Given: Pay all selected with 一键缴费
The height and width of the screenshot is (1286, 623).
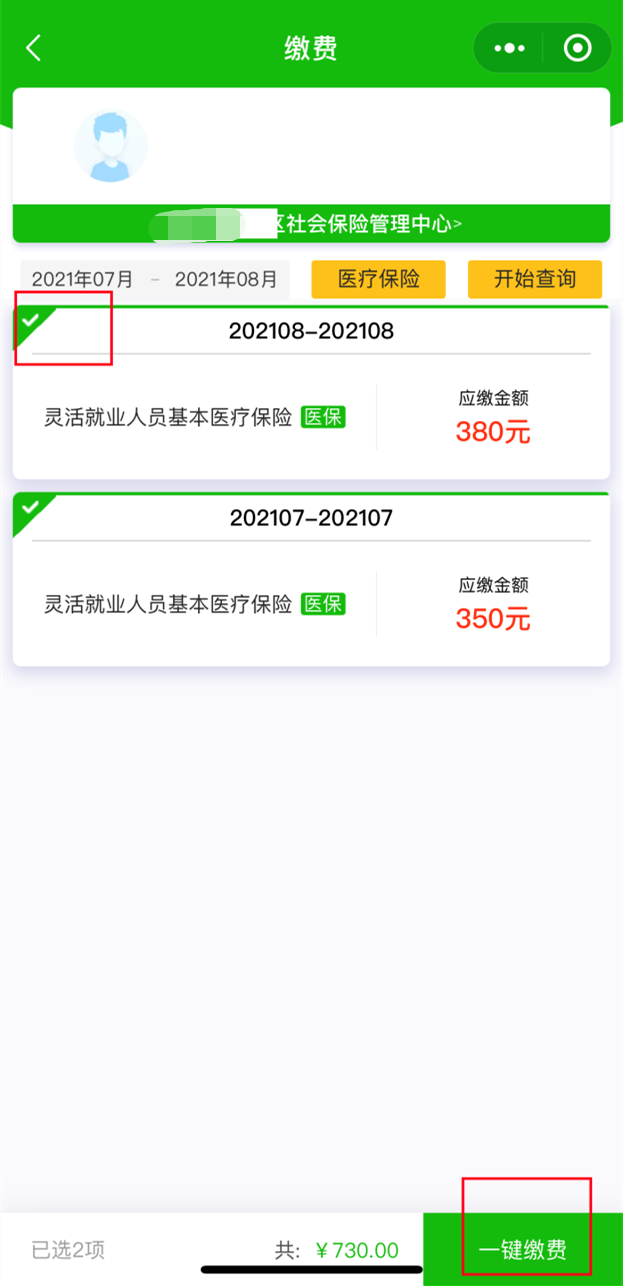Looking at the screenshot, I should click(522, 1249).
